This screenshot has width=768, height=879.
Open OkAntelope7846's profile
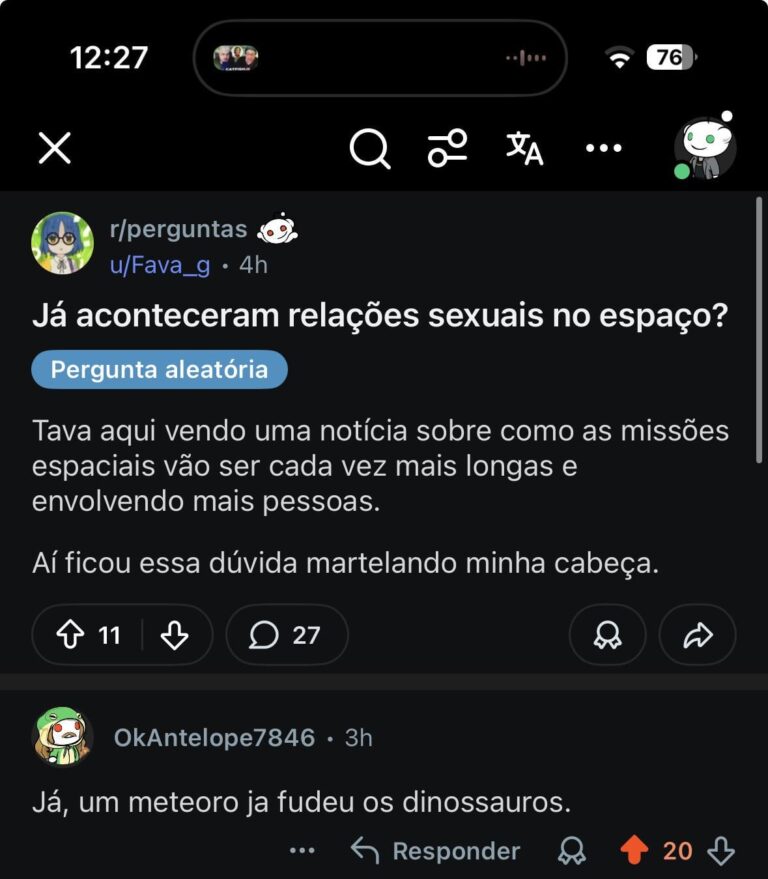coord(214,738)
